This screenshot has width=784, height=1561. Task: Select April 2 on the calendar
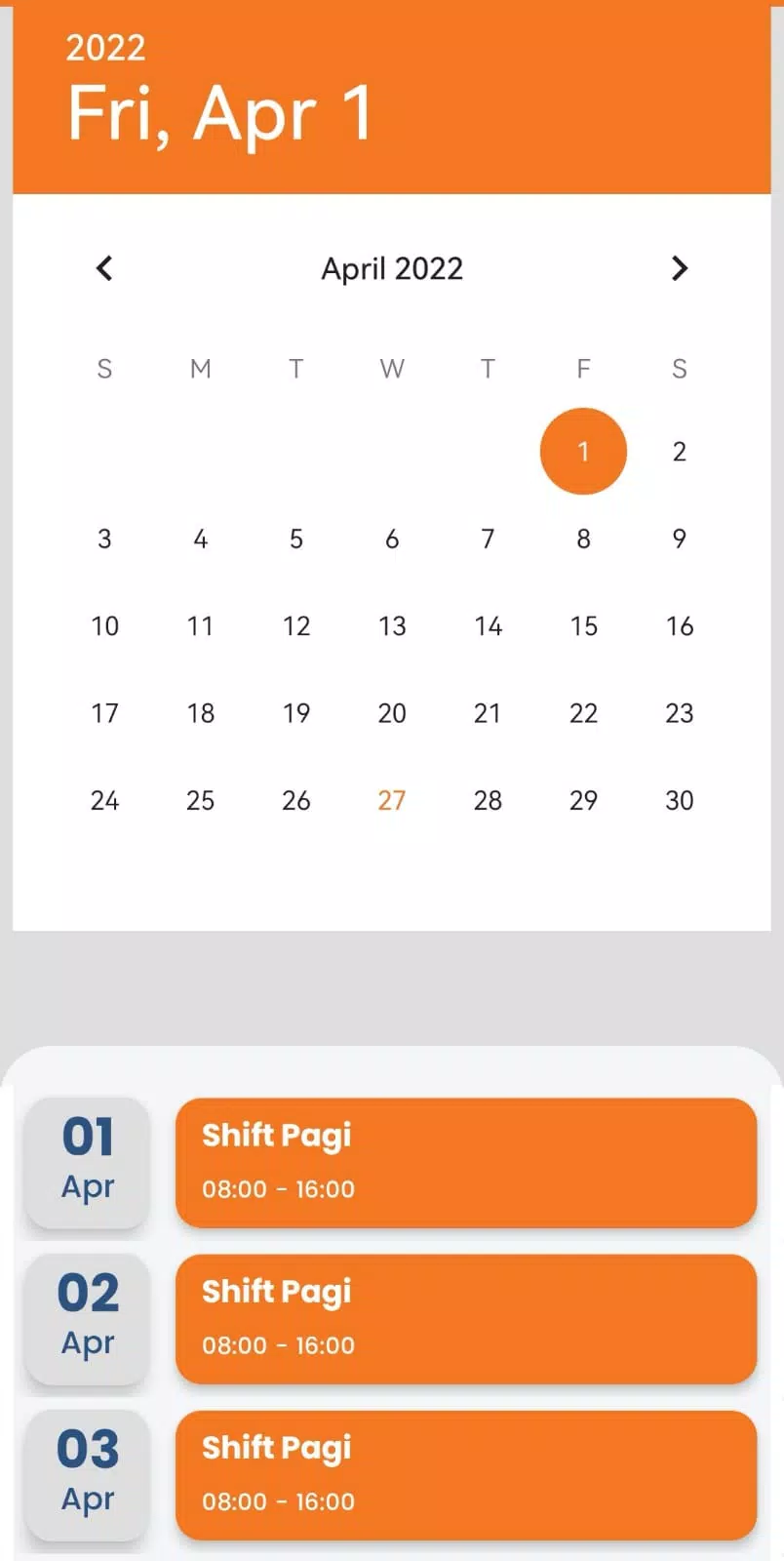pos(680,452)
